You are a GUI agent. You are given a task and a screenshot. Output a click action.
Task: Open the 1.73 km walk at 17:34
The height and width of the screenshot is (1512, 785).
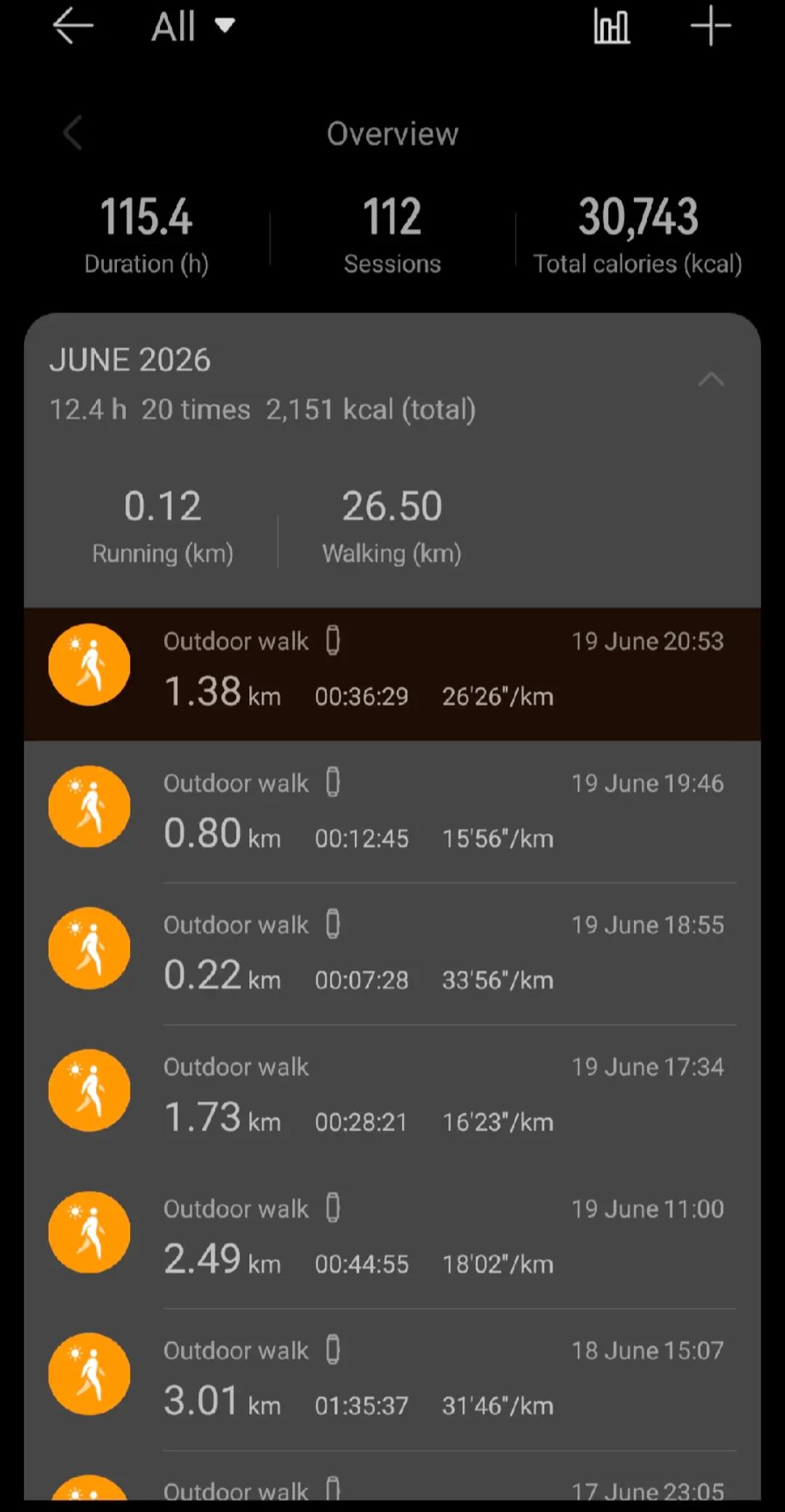[x=392, y=1095]
